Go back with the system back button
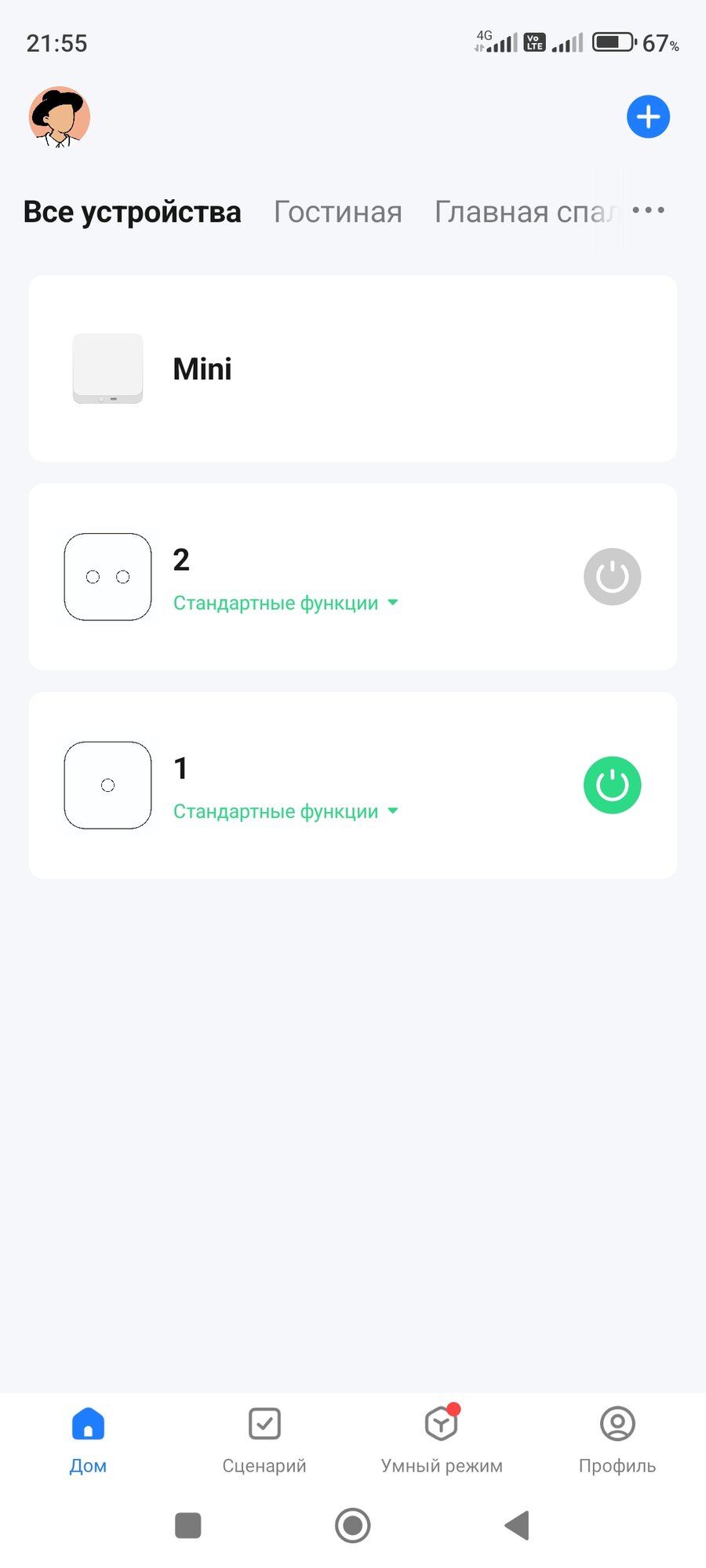706x1568 pixels. (517, 1526)
